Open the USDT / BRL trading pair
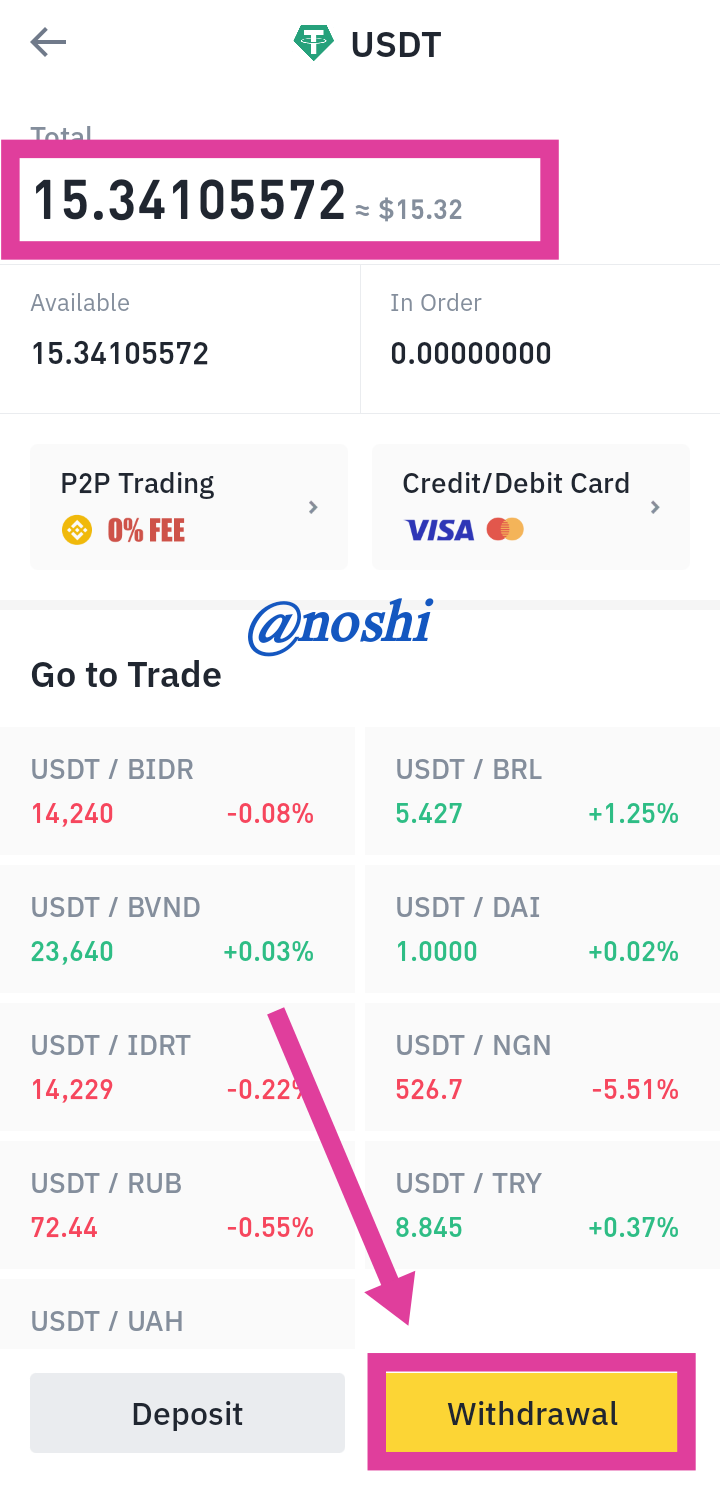This screenshot has height=1486, width=720. [542, 791]
